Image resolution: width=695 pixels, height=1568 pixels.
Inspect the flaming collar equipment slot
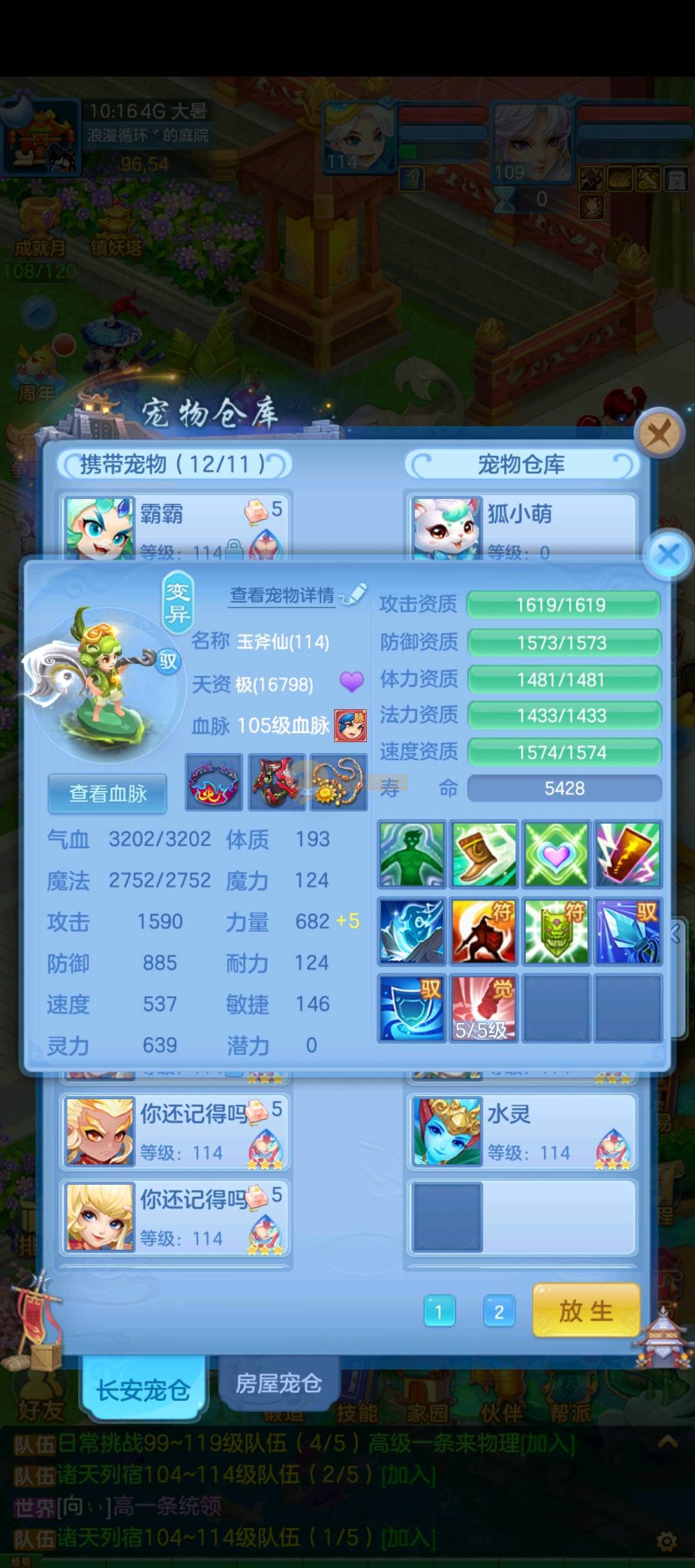point(214,782)
